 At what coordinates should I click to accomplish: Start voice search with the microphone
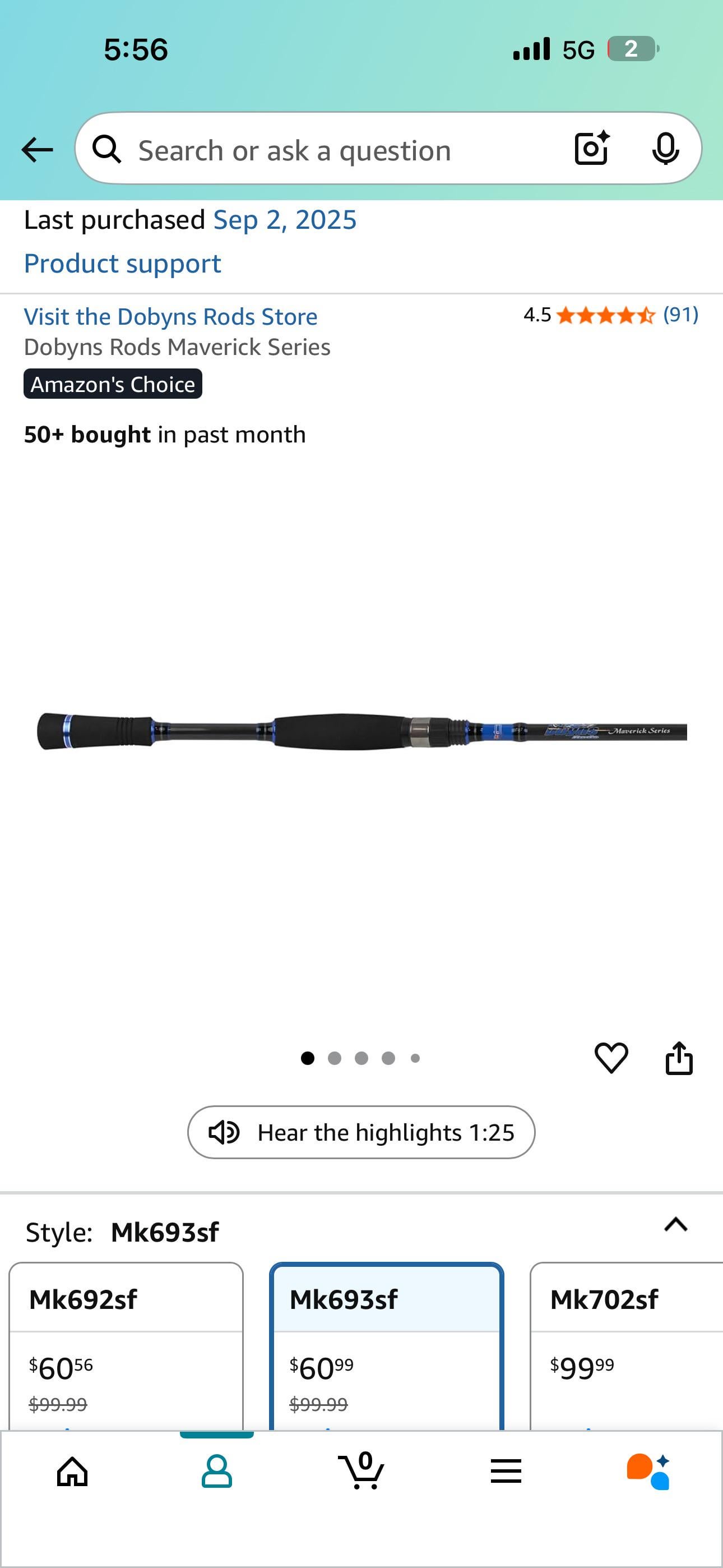665,148
